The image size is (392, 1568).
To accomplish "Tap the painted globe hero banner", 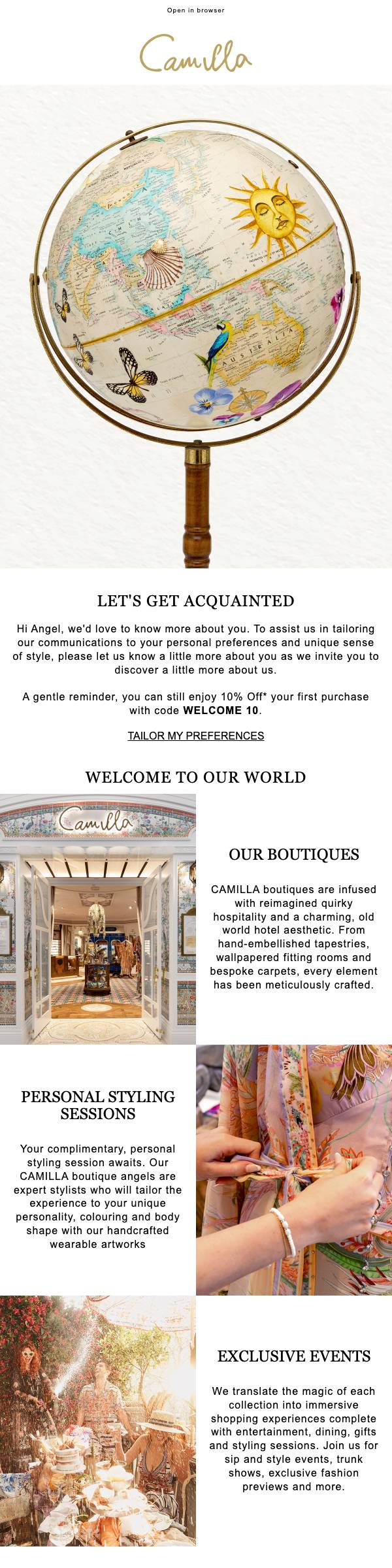I will (196, 327).
